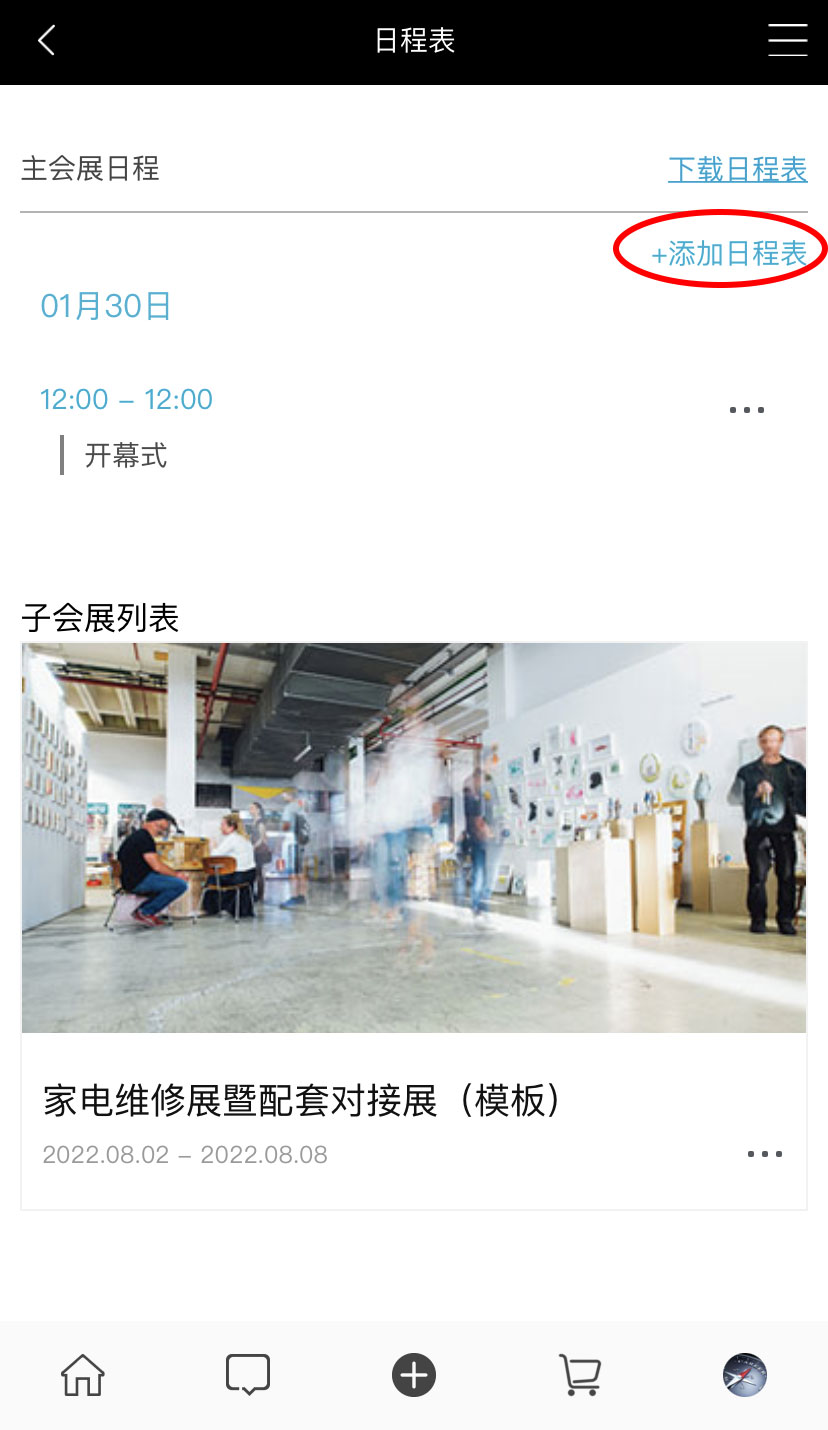Viewport: 828px width, 1430px height.
Task: Open more options for 开幕式 schedule
Action: click(746, 410)
